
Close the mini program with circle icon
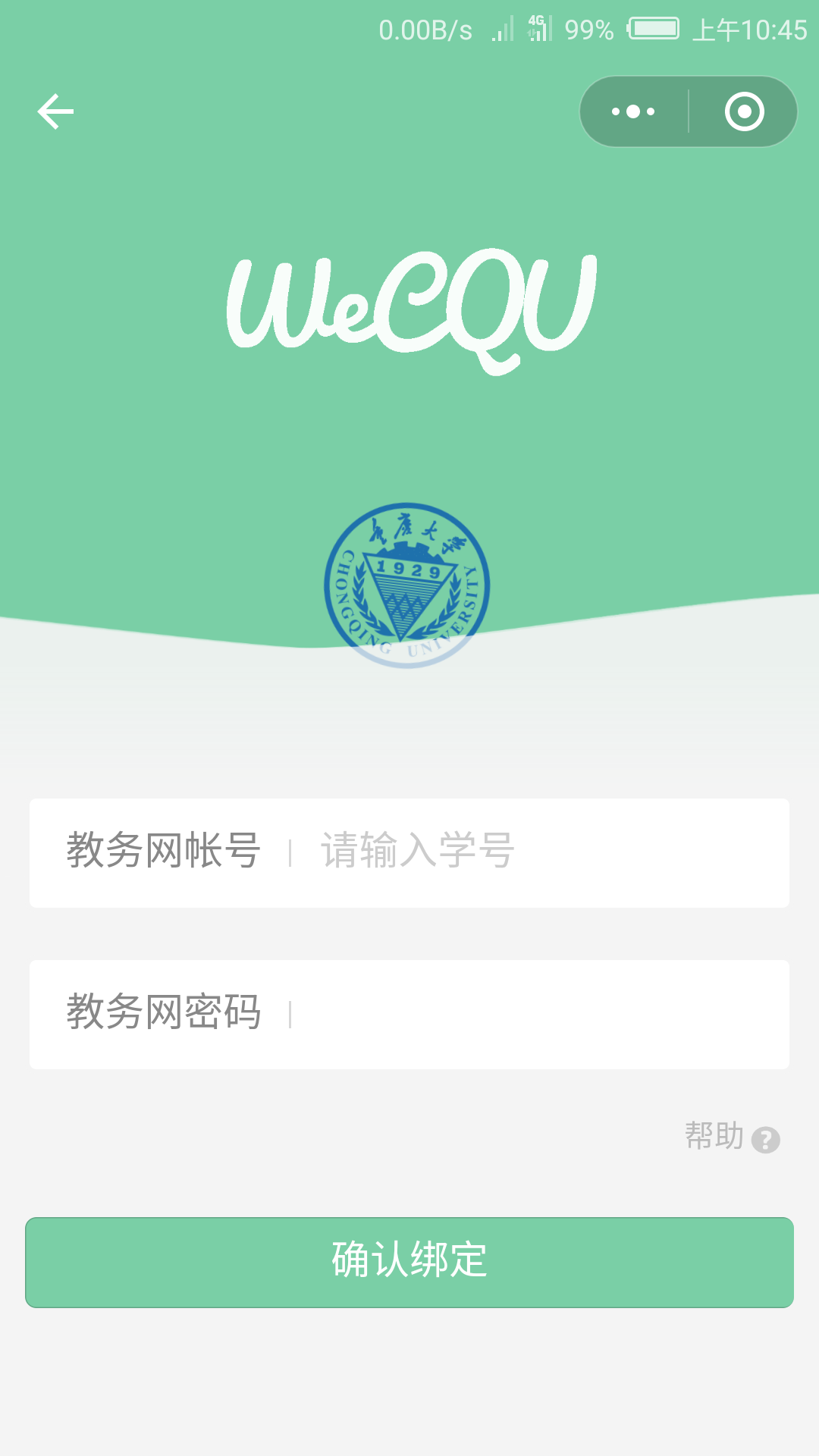pyautogui.click(x=744, y=111)
